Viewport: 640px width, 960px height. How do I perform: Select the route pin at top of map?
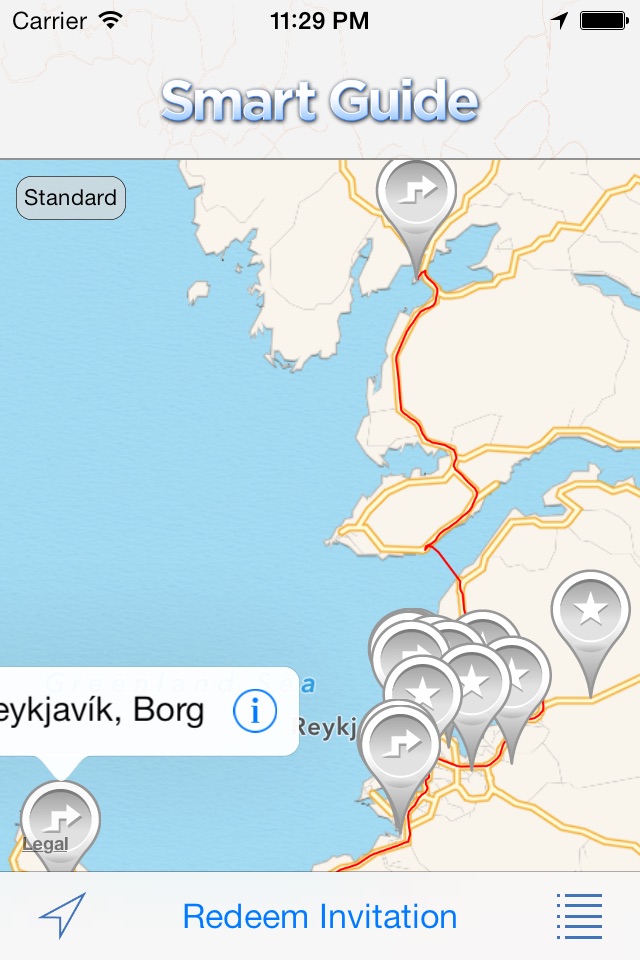pyautogui.click(x=417, y=194)
